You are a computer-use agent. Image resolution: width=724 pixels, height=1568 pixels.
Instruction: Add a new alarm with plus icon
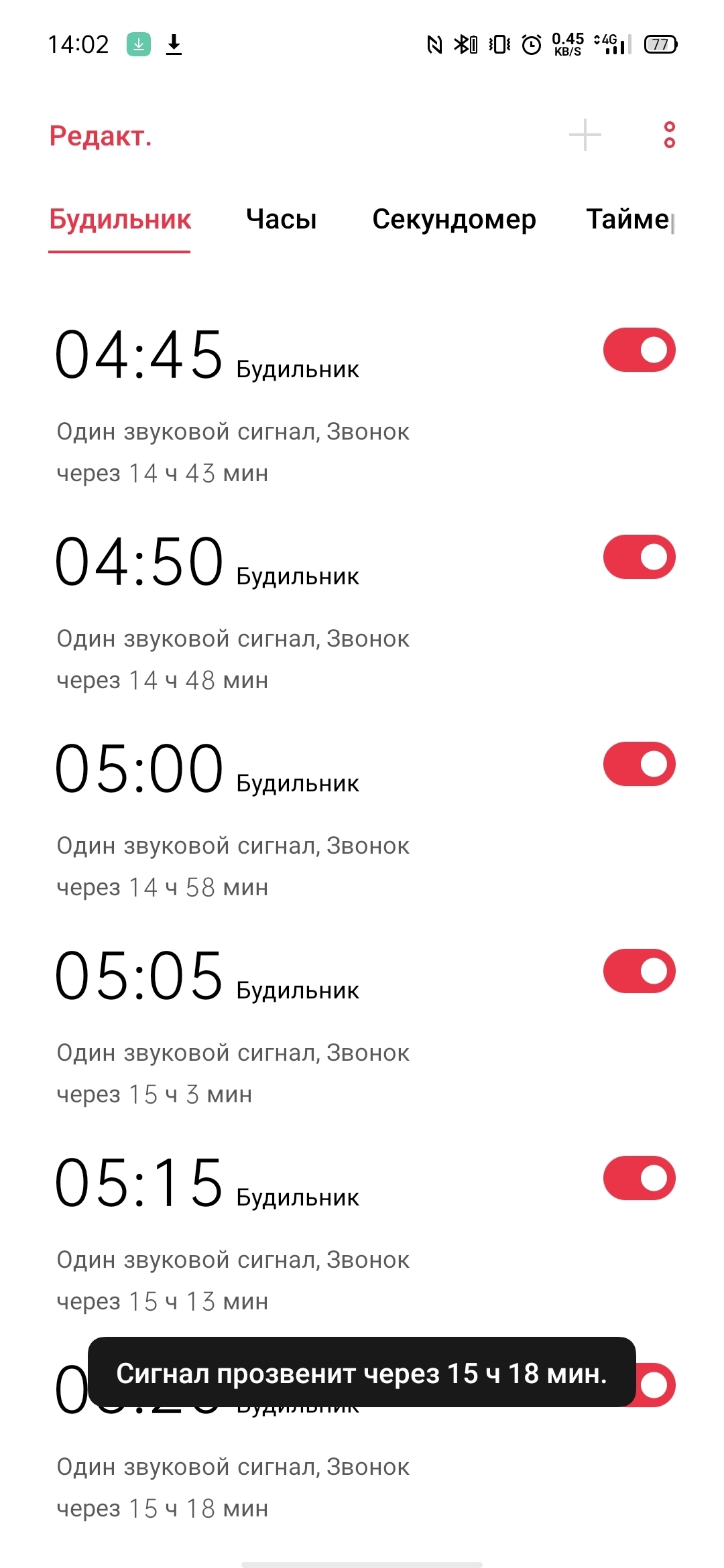point(585,135)
